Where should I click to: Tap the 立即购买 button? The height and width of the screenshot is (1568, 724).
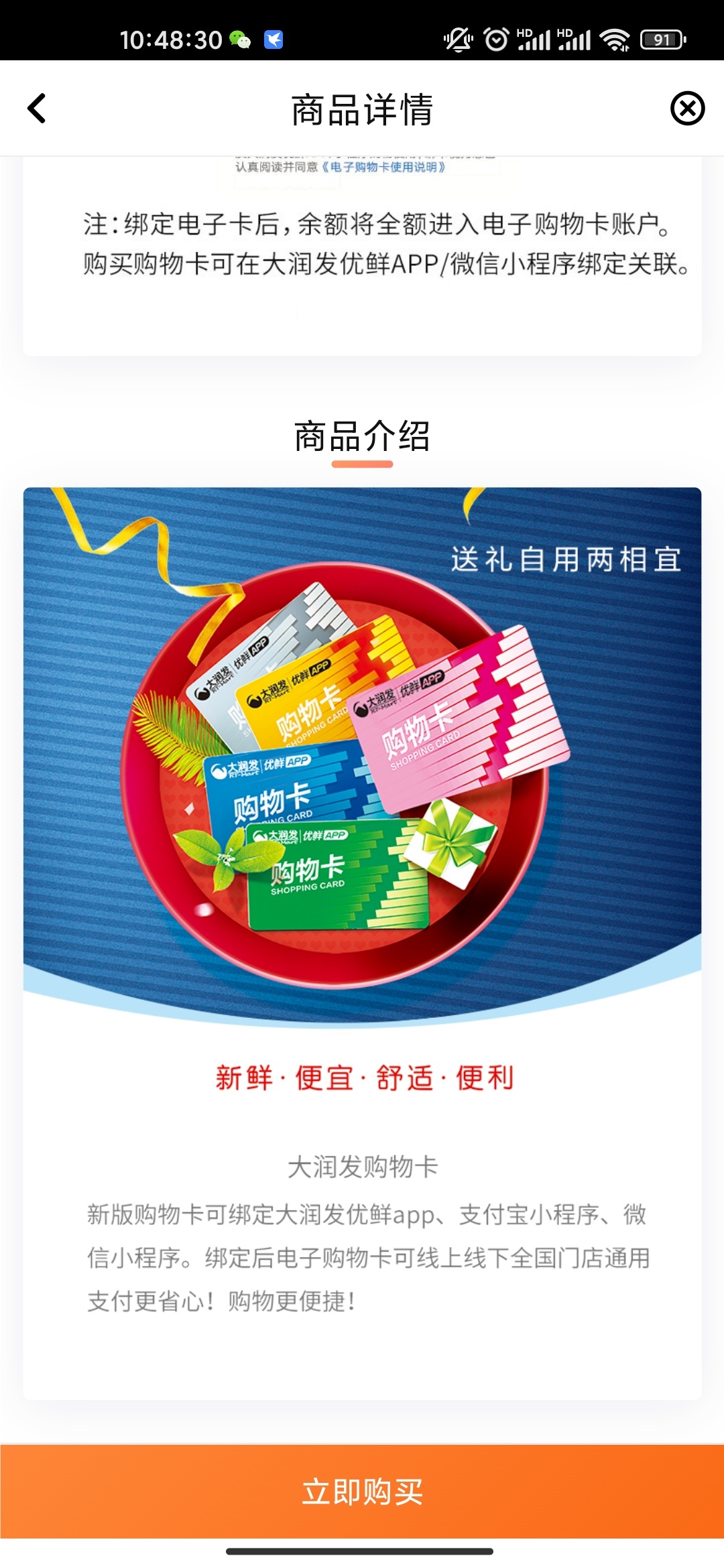[362, 1492]
